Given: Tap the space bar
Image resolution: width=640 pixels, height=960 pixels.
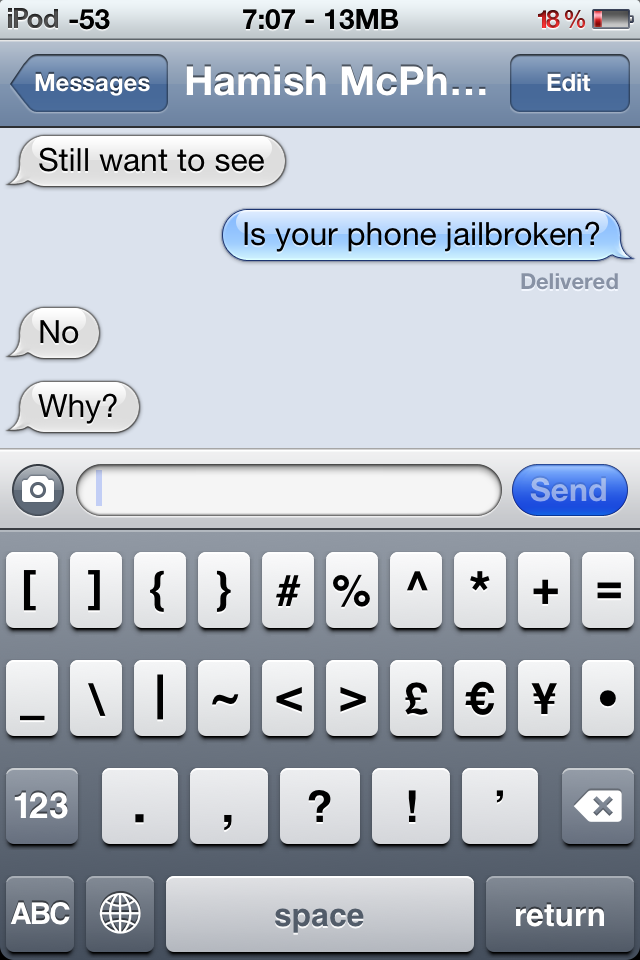Looking at the screenshot, I should (319, 914).
